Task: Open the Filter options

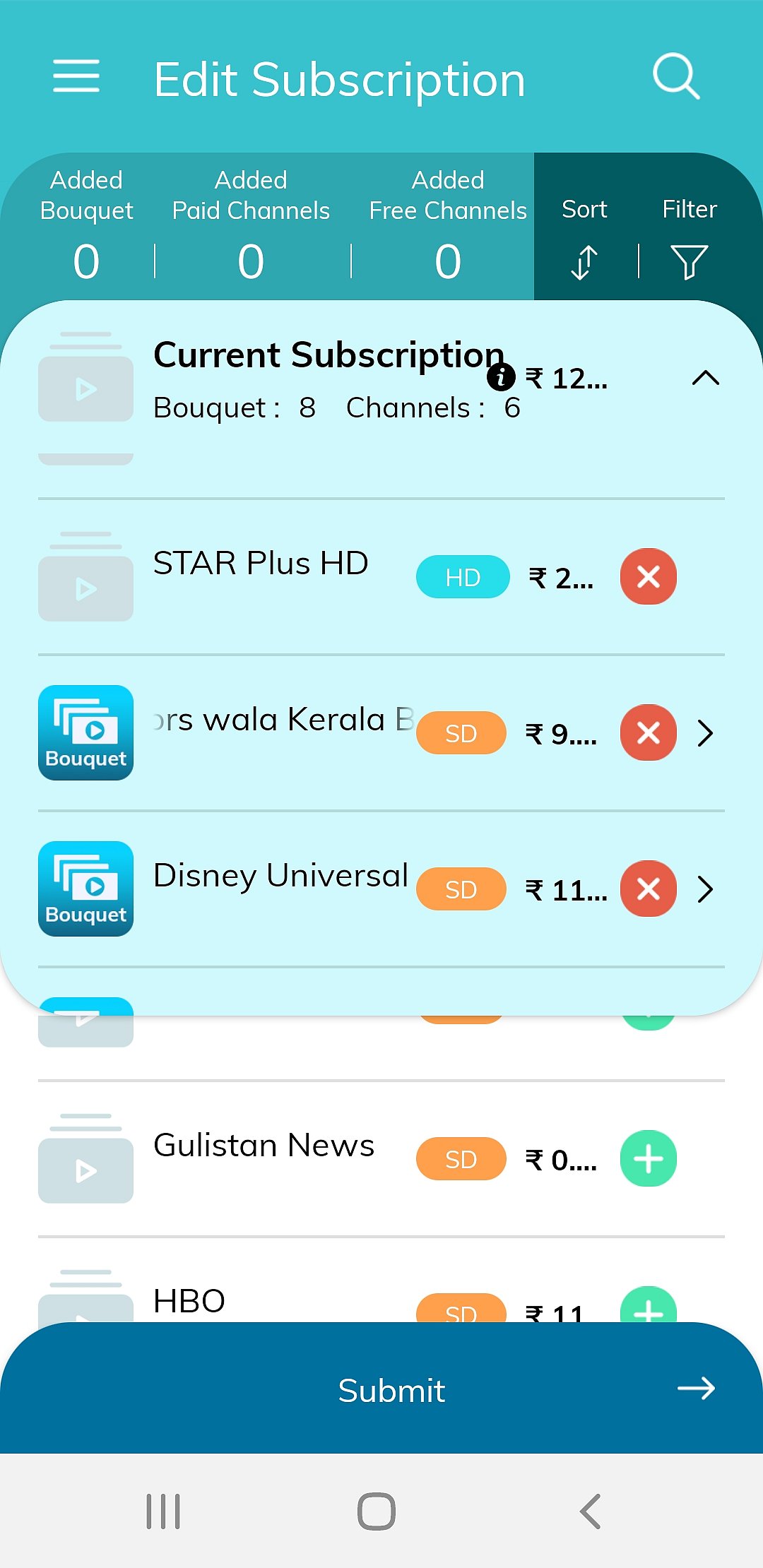Action: (689, 261)
